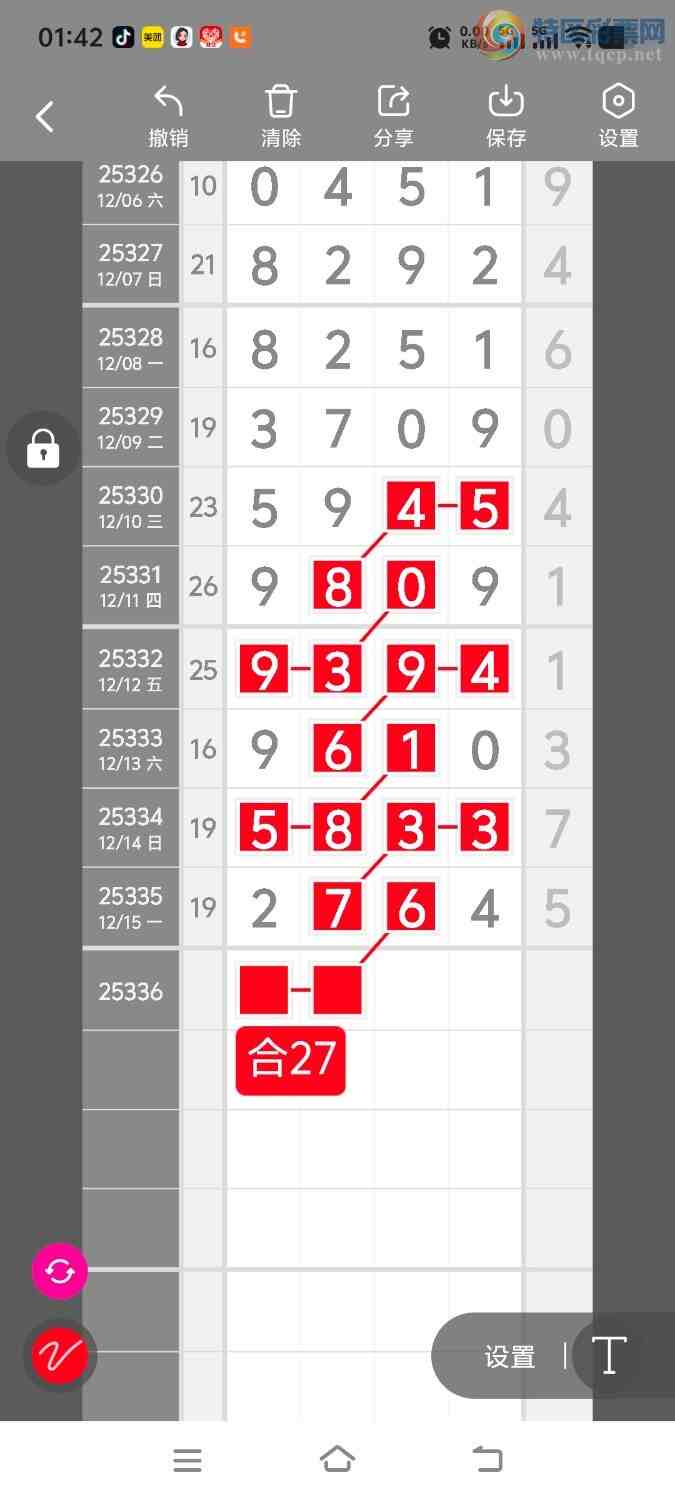
Task: Choose the text tool T icon
Action: 608,1356
